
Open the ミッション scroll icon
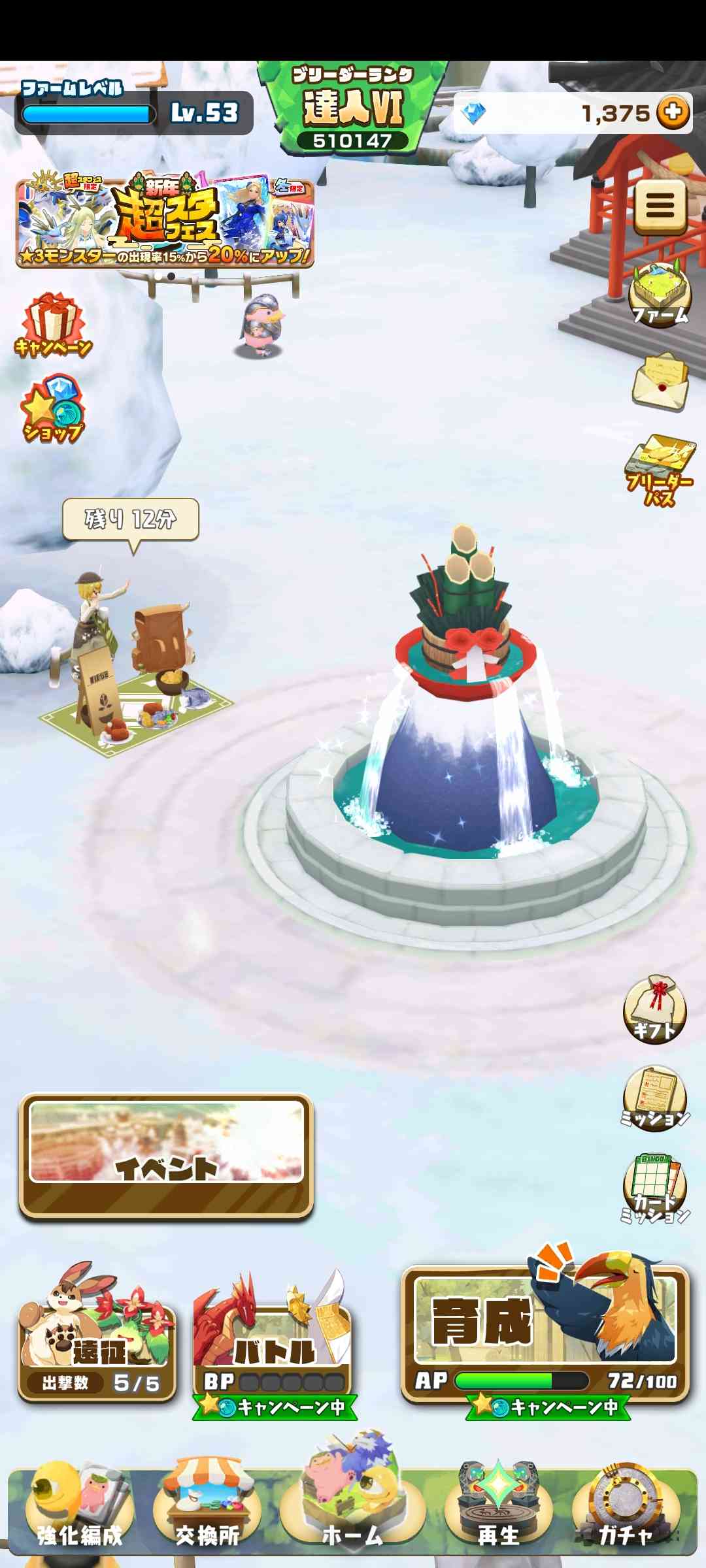654,1099
